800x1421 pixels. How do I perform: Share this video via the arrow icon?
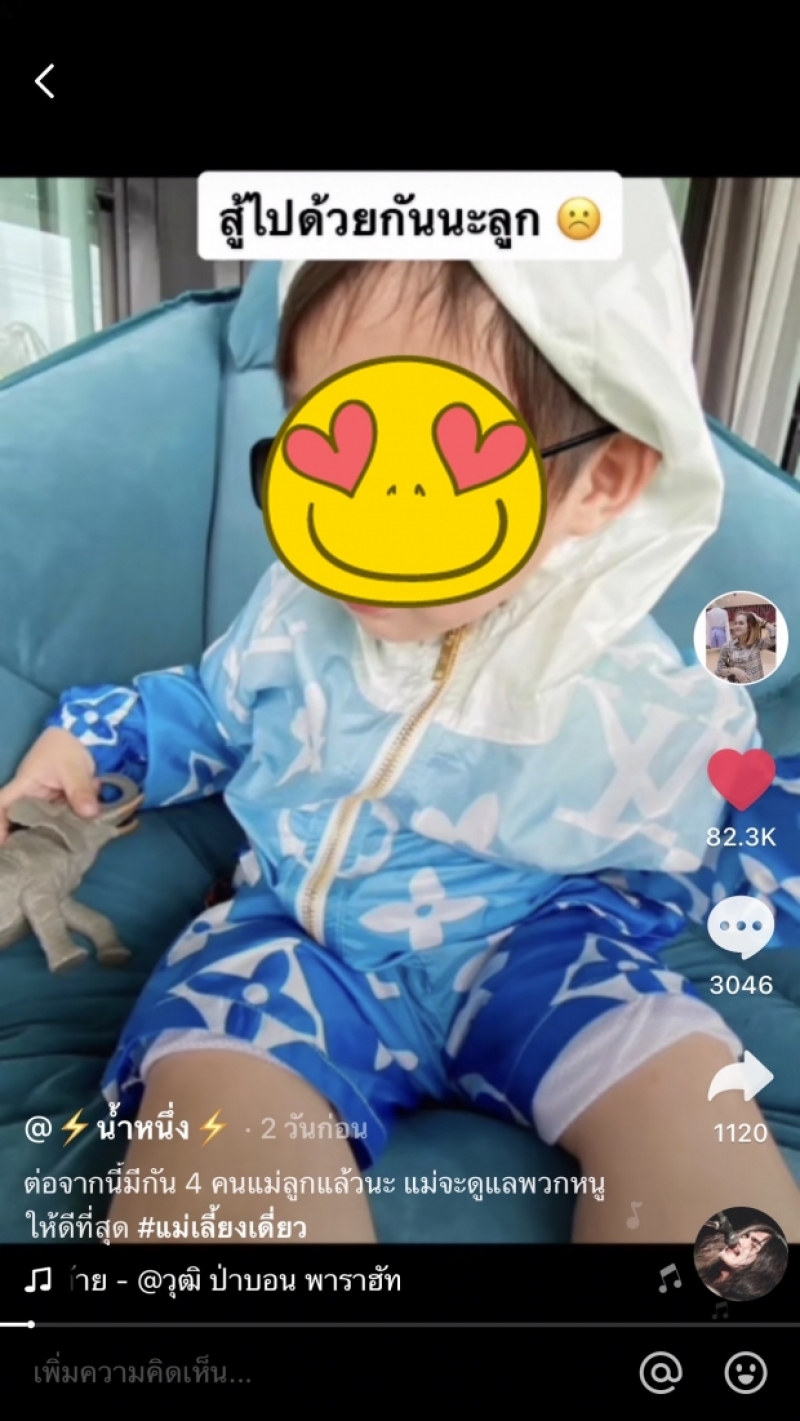[741, 1078]
